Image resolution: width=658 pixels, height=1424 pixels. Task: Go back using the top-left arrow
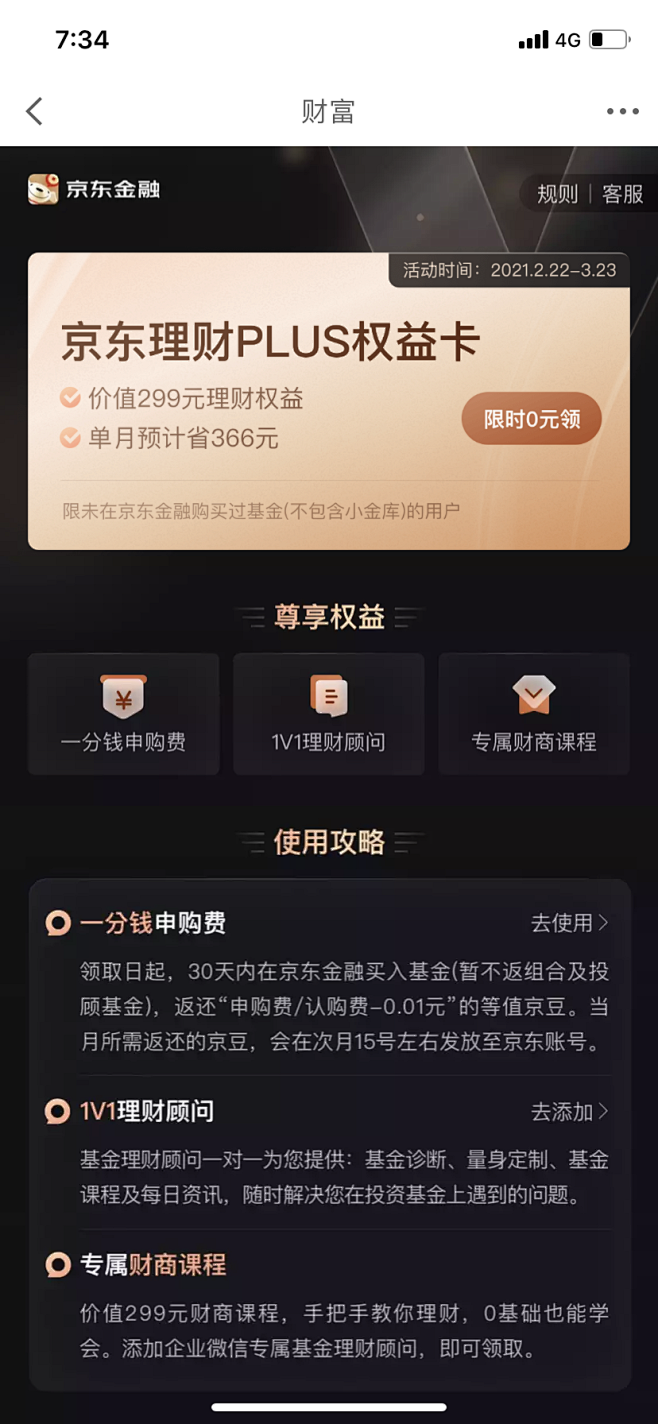35,111
